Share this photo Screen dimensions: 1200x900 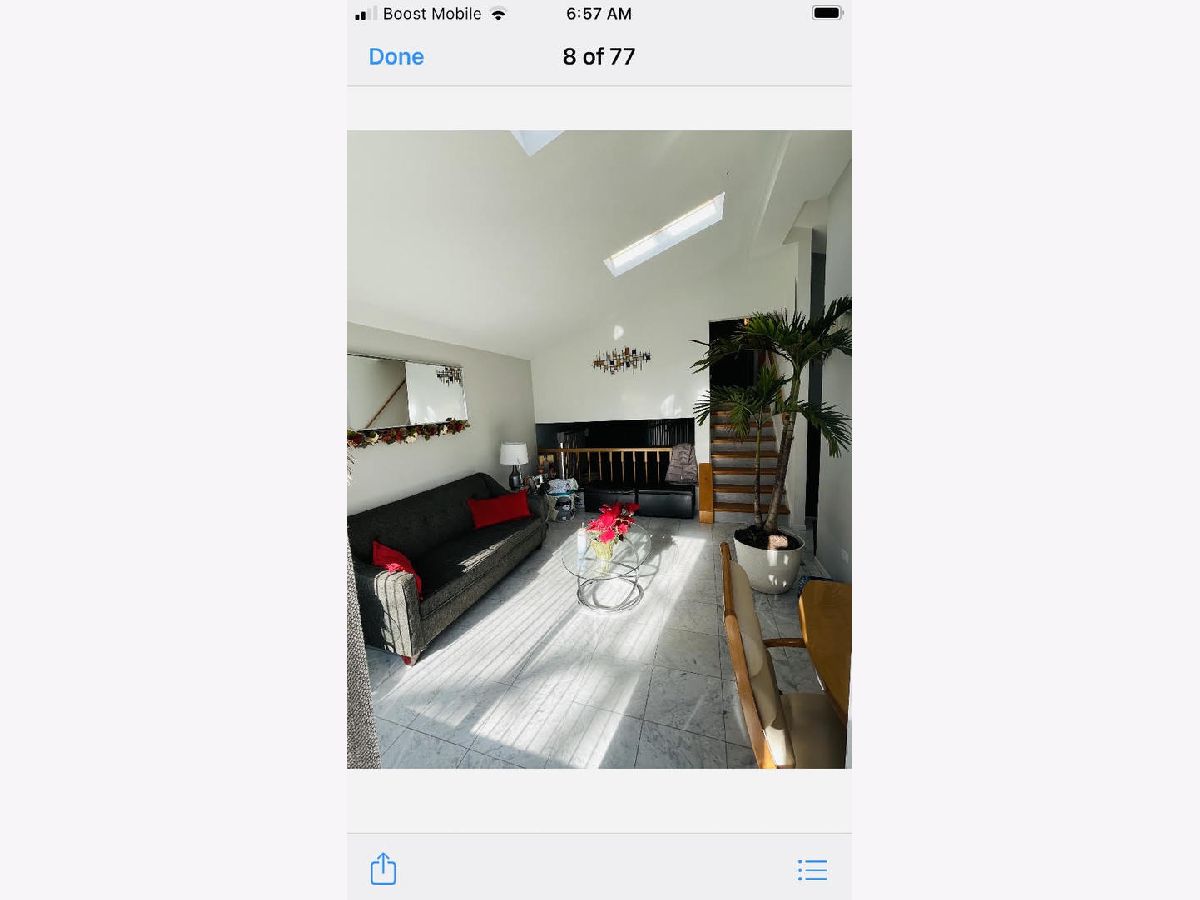pyautogui.click(x=383, y=869)
